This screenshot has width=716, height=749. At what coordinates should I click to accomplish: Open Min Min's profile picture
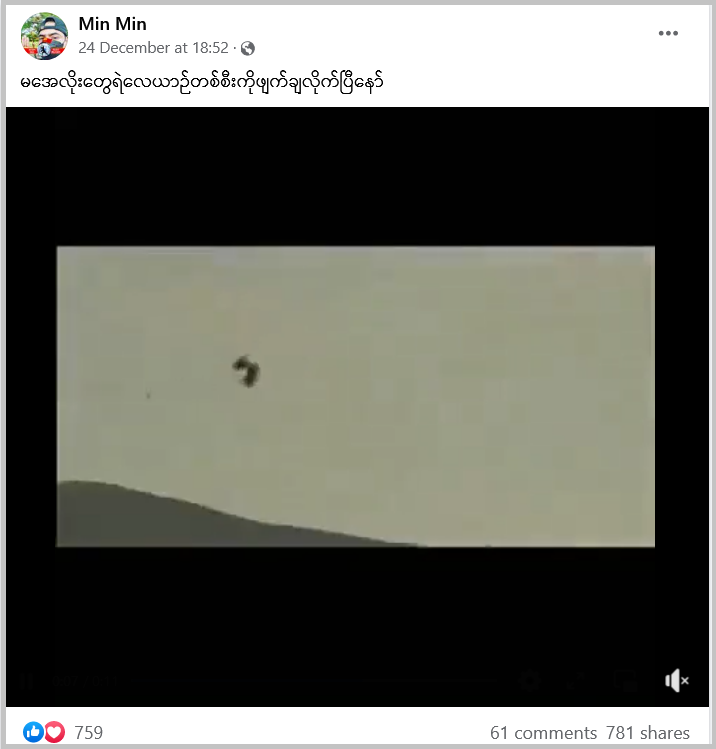click(x=44, y=37)
